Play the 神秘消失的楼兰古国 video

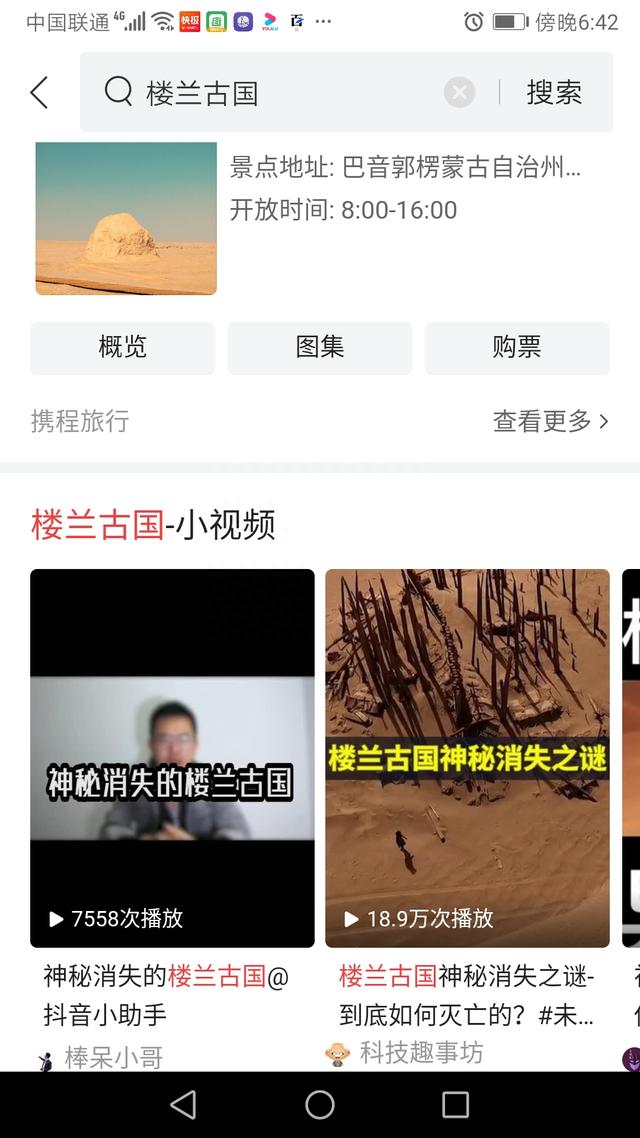[173, 758]
